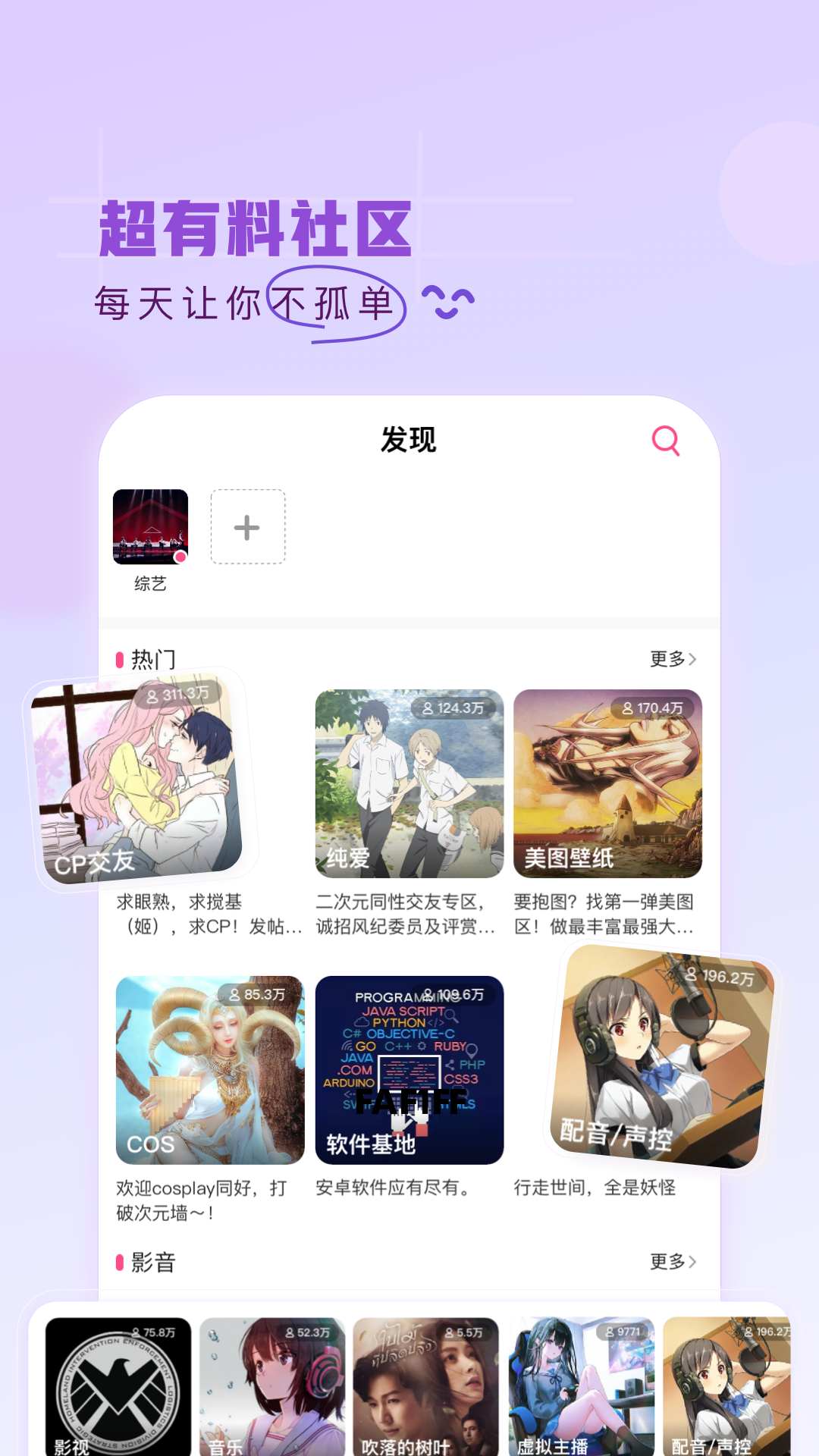Expand 更多 next to the 影音 section

coord(667,1261)
